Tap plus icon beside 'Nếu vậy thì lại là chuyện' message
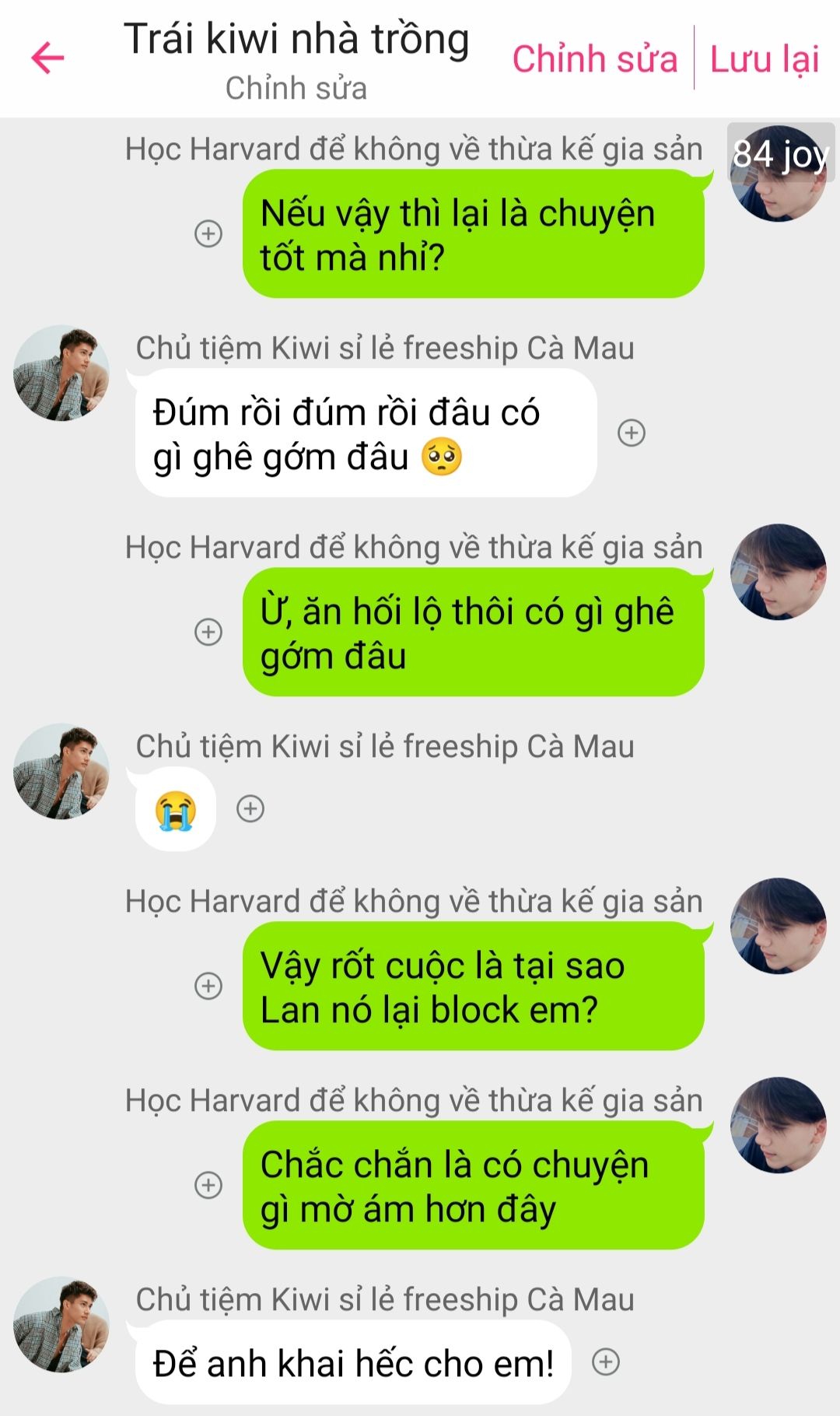 (208, 233)
